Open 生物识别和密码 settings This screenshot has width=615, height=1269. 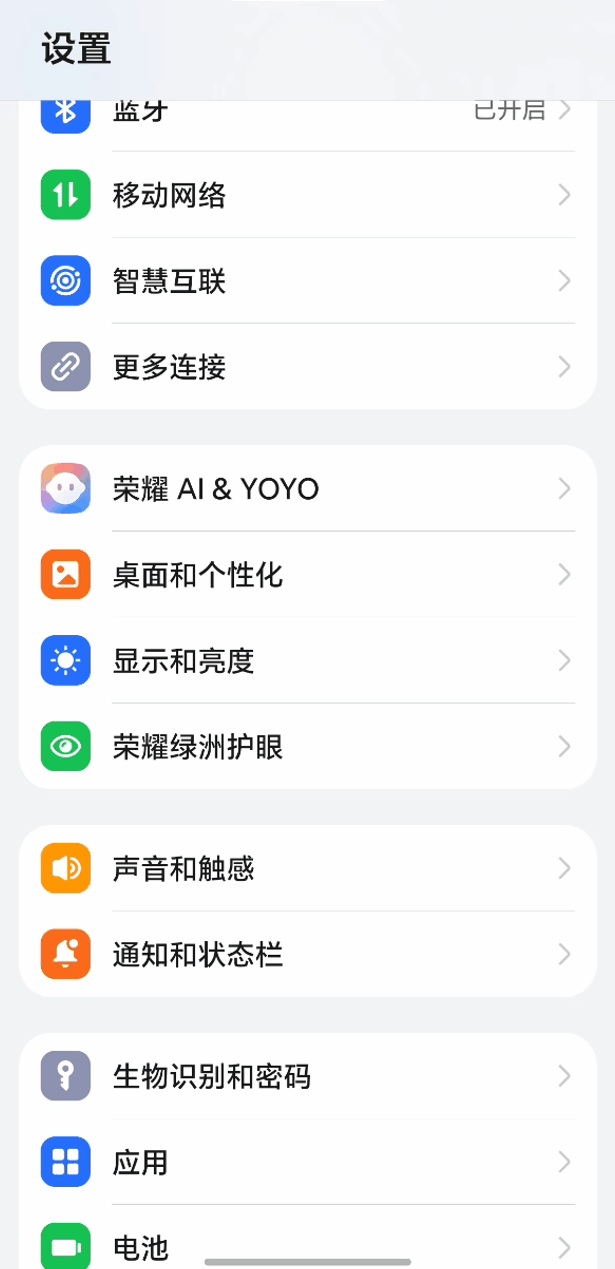pos(300,1077)
